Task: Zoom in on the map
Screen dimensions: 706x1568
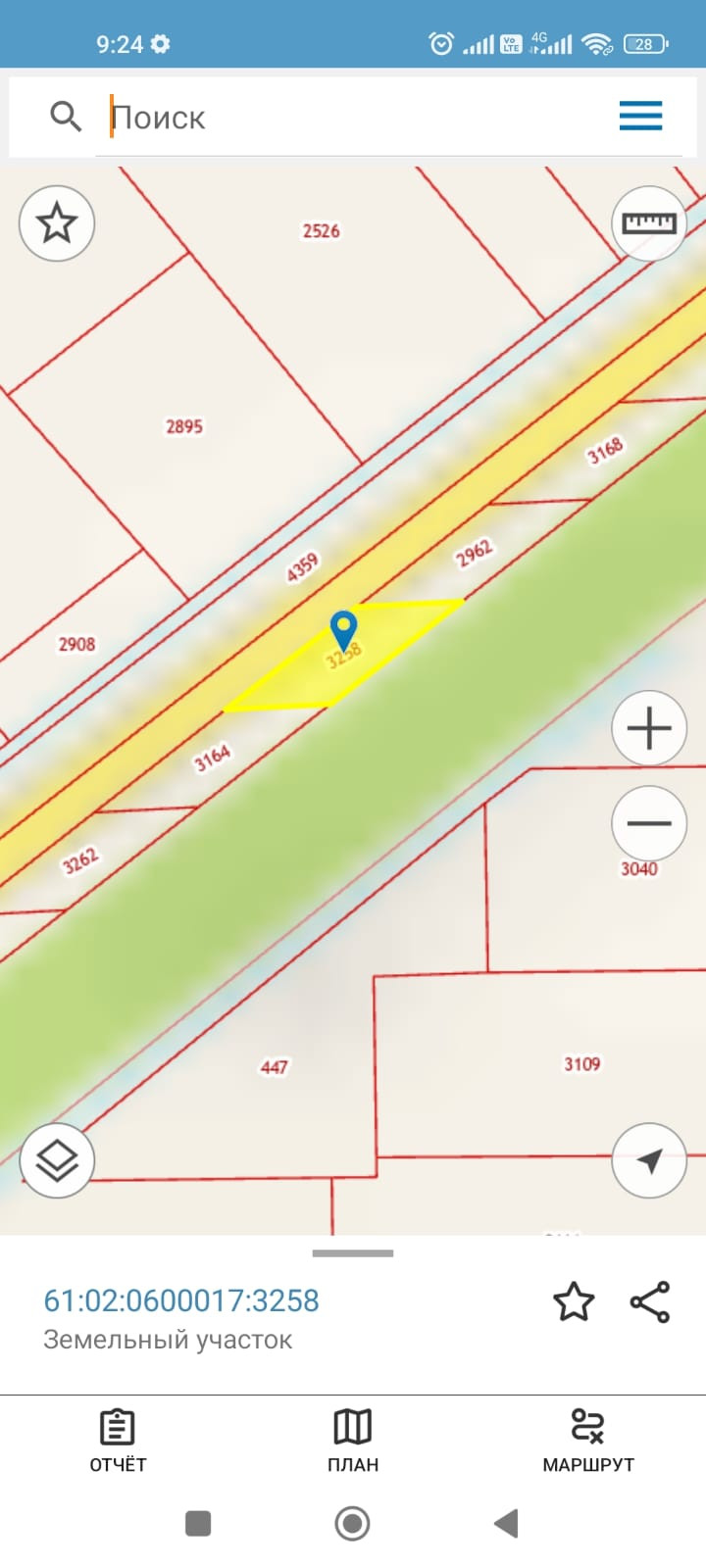Action: 649,729
